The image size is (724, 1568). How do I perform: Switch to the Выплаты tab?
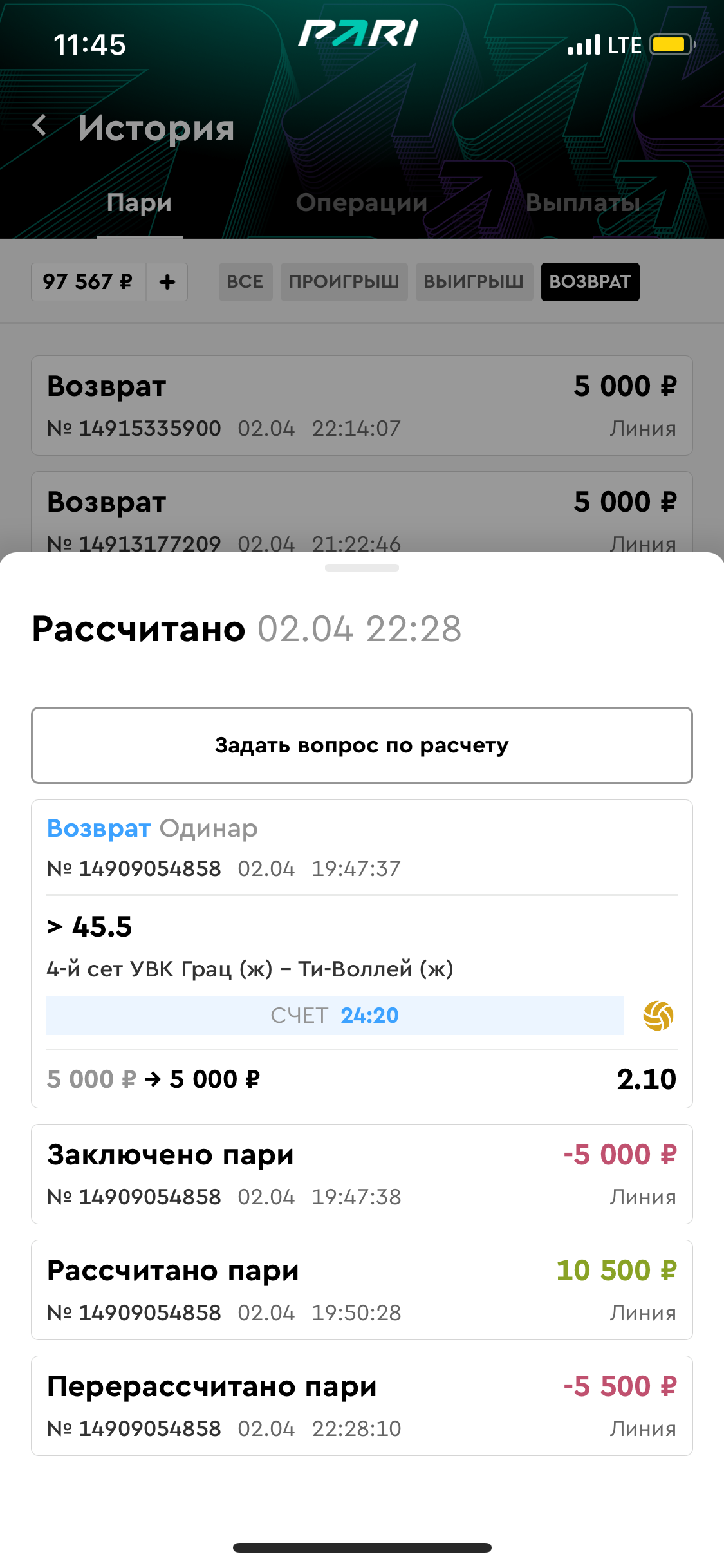click(x=582, y=203)
